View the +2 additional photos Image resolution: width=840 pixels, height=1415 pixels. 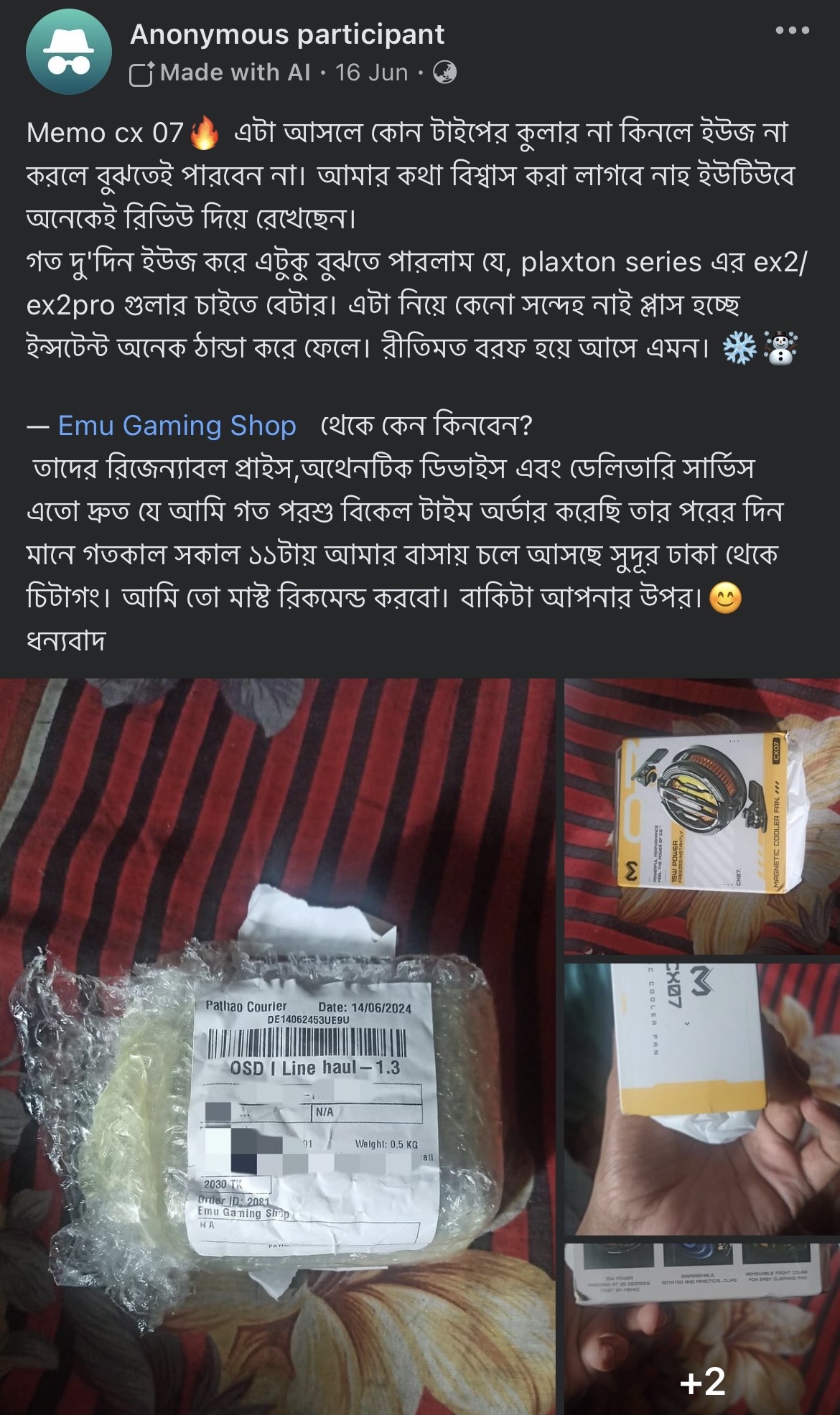tap(701, 1329)
